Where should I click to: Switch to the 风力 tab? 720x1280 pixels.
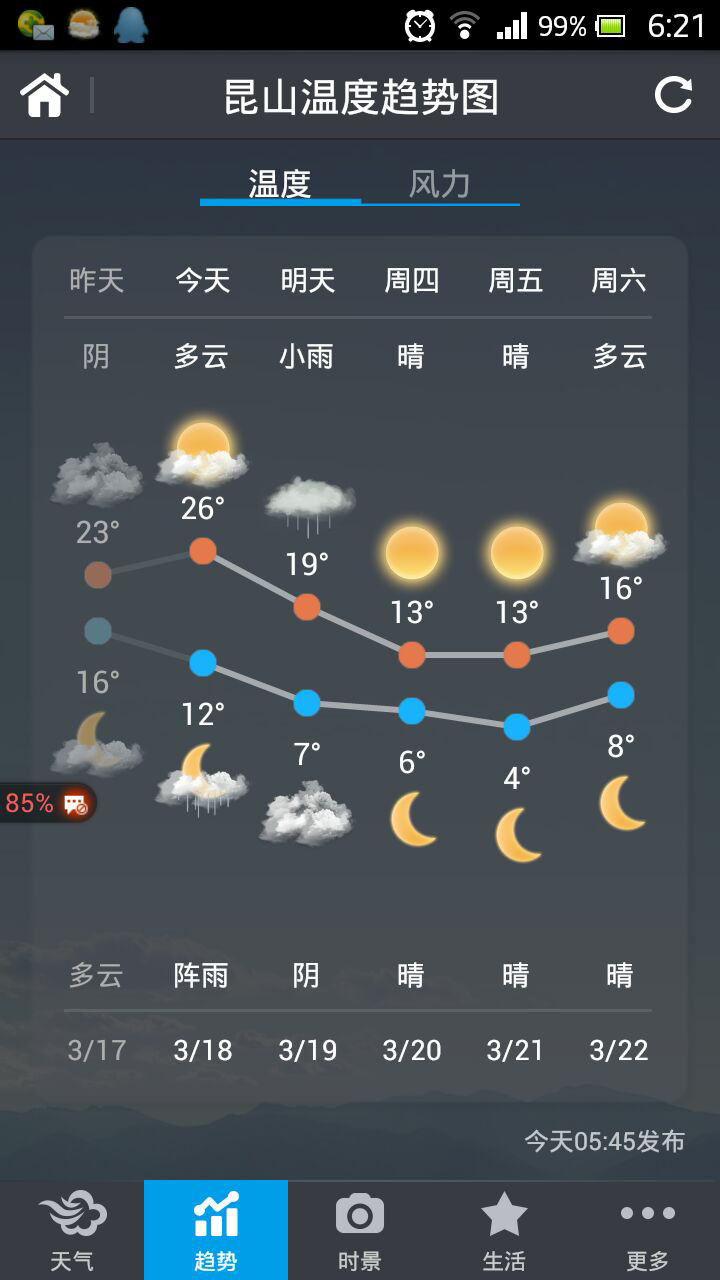pos(440,184)
